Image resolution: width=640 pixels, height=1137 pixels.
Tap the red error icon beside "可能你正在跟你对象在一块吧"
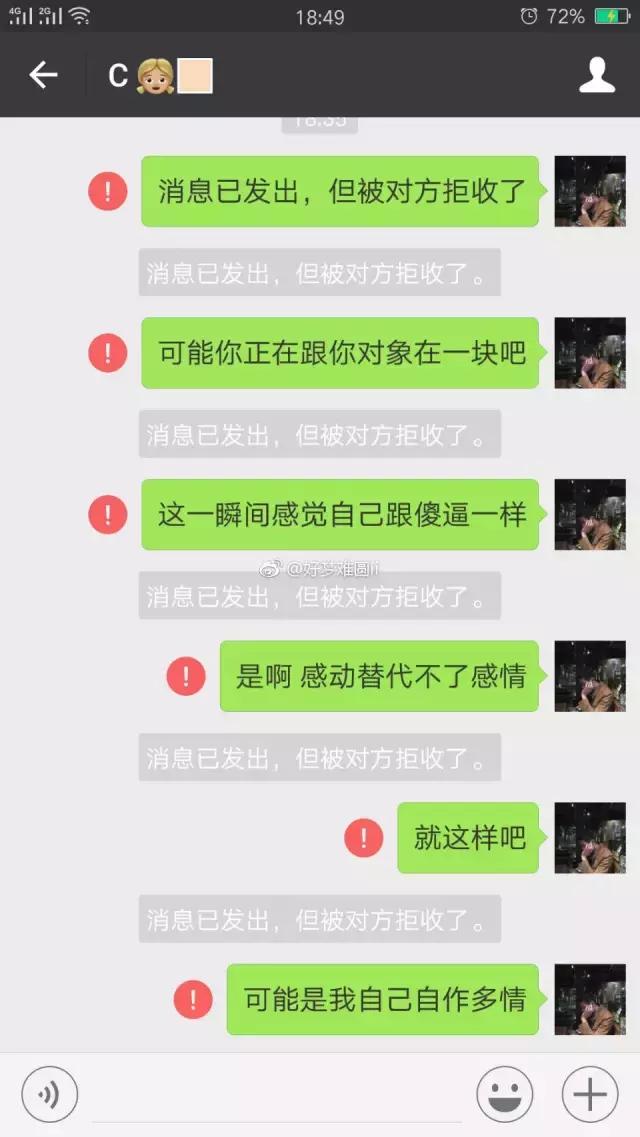[108, 353]
